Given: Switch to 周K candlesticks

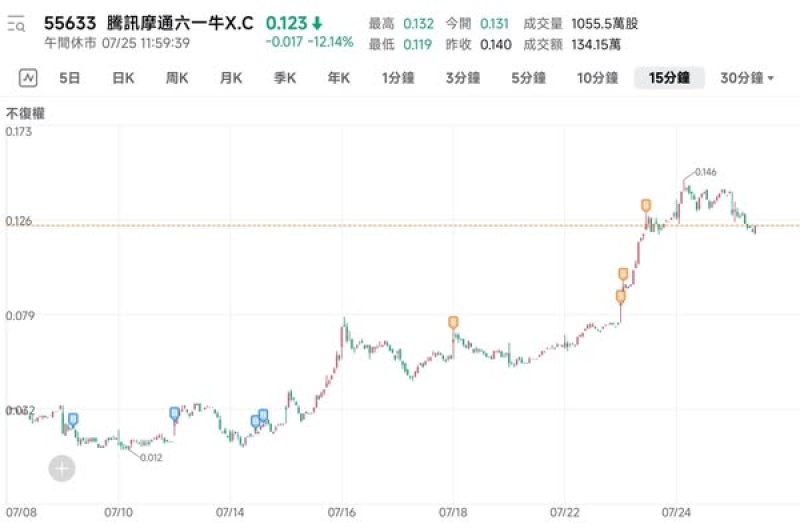Looking at the screenshot, I should click(177, 78).
